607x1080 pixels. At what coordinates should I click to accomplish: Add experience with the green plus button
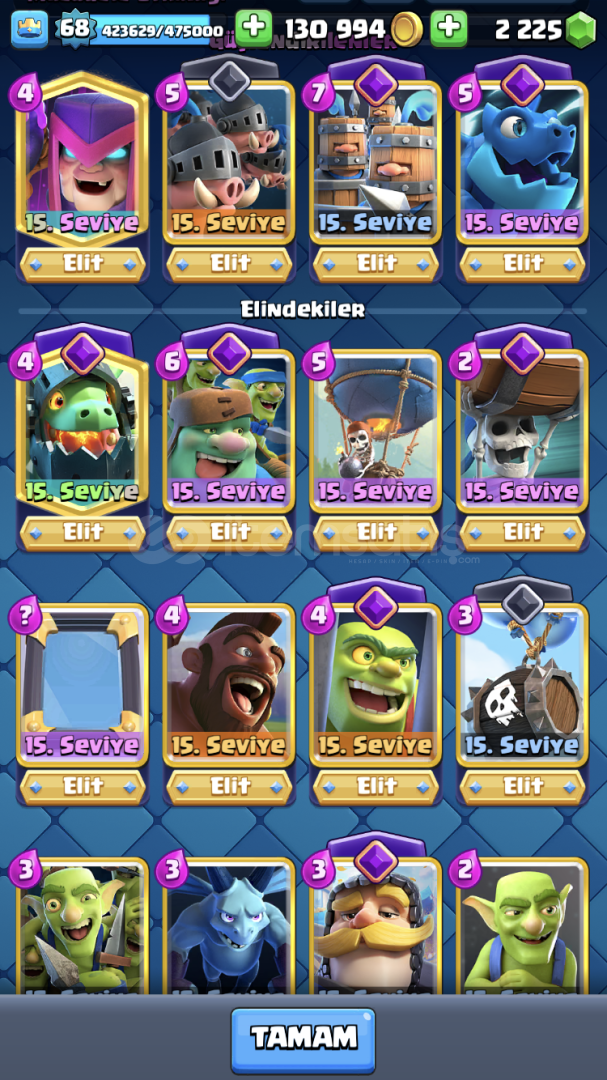tap(254, 29)
